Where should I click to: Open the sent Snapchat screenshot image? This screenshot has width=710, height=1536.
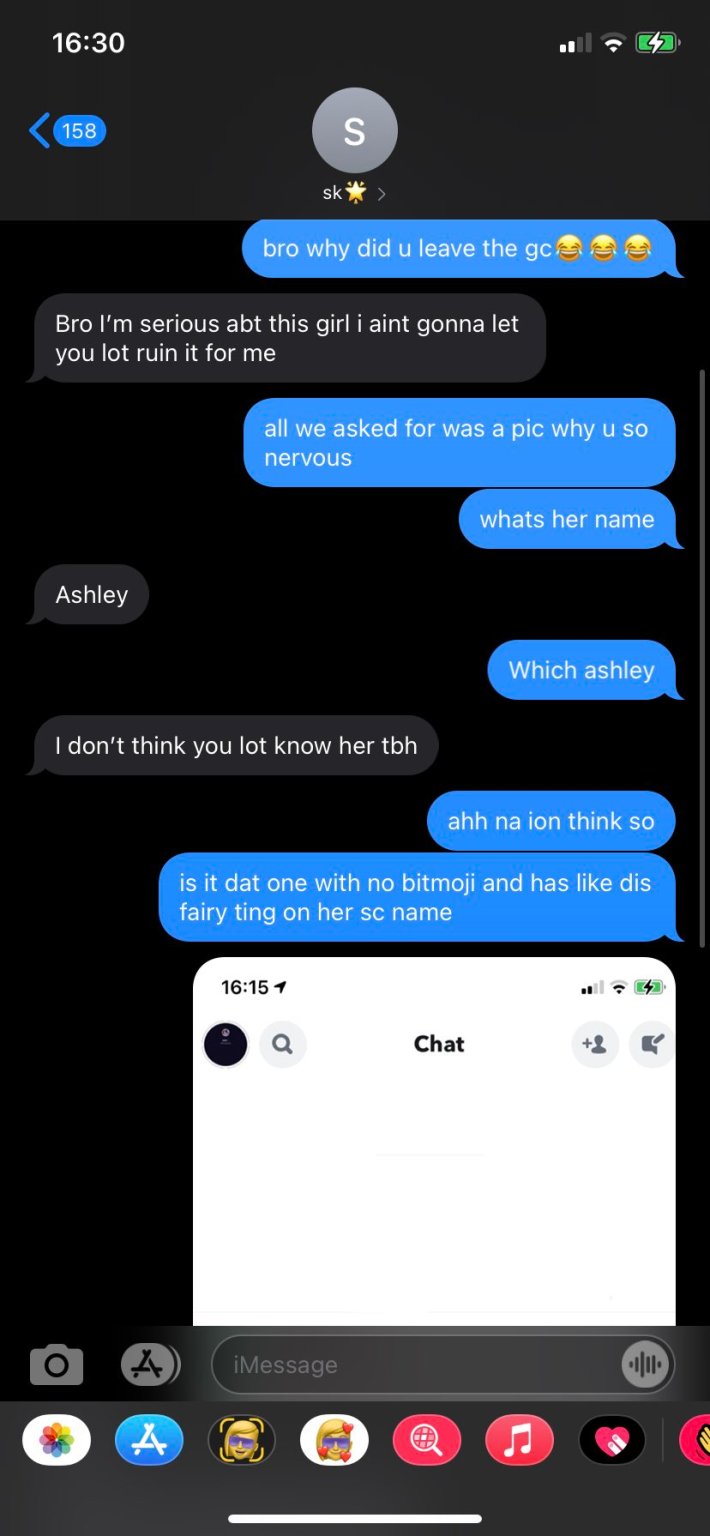(x=434, y=1142)
